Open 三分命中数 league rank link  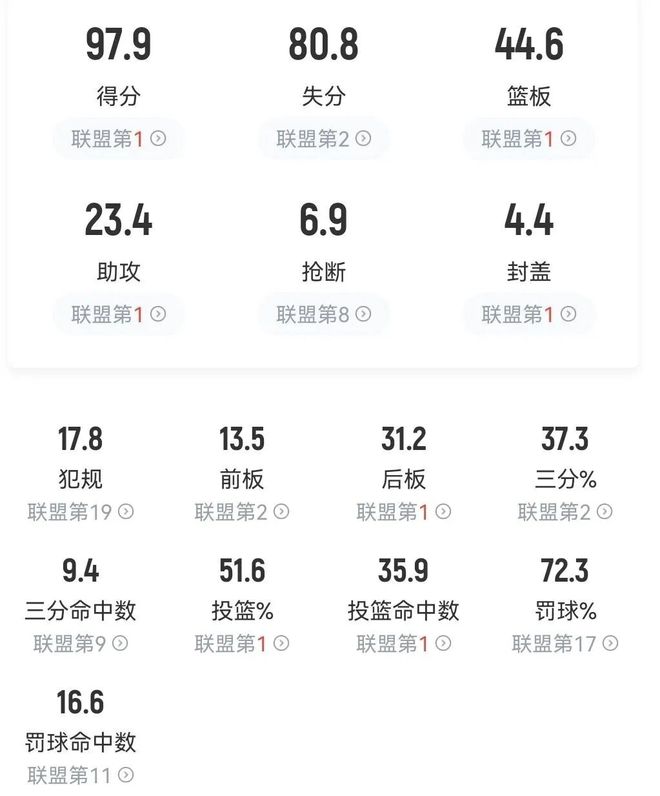tap(81, 644)
